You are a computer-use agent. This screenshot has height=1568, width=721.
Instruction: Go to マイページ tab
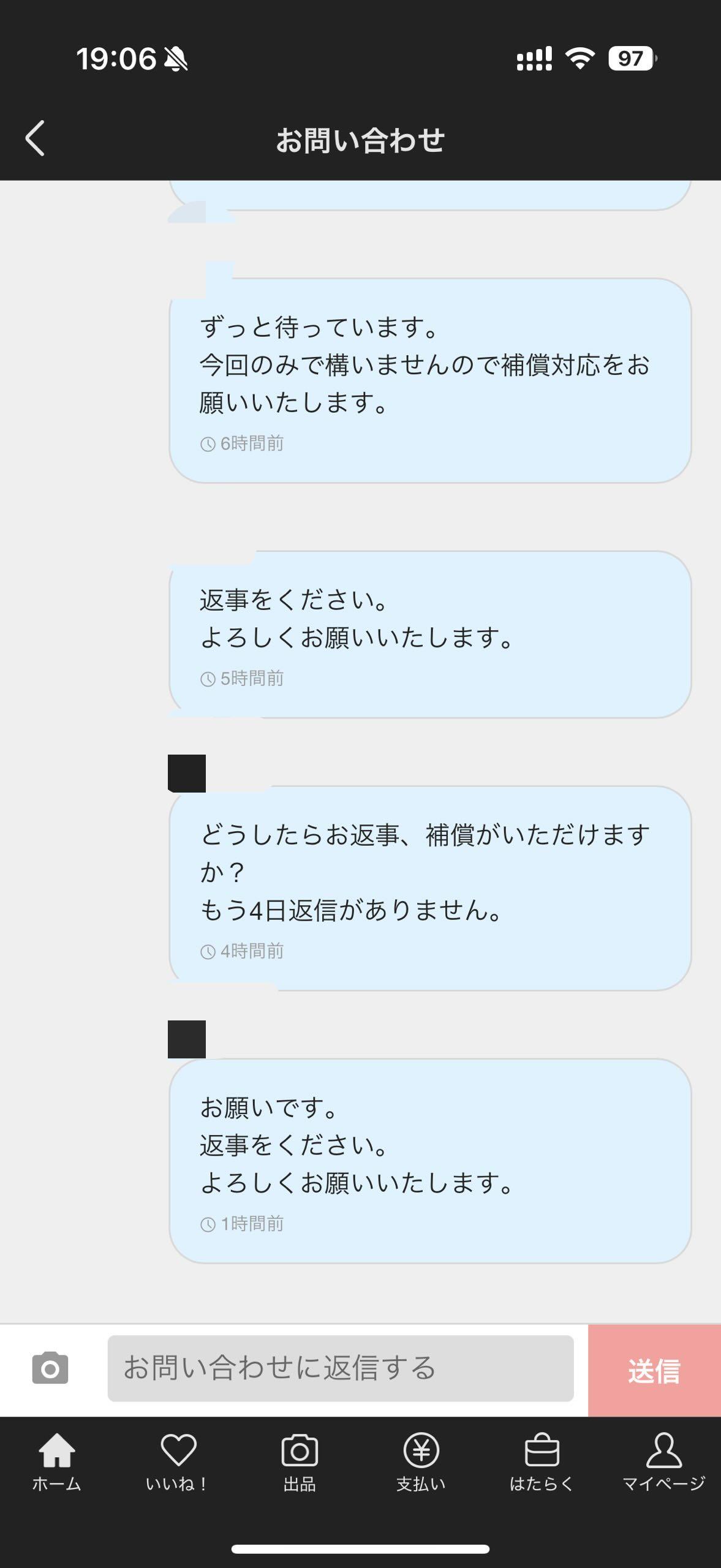point(663,1461)
